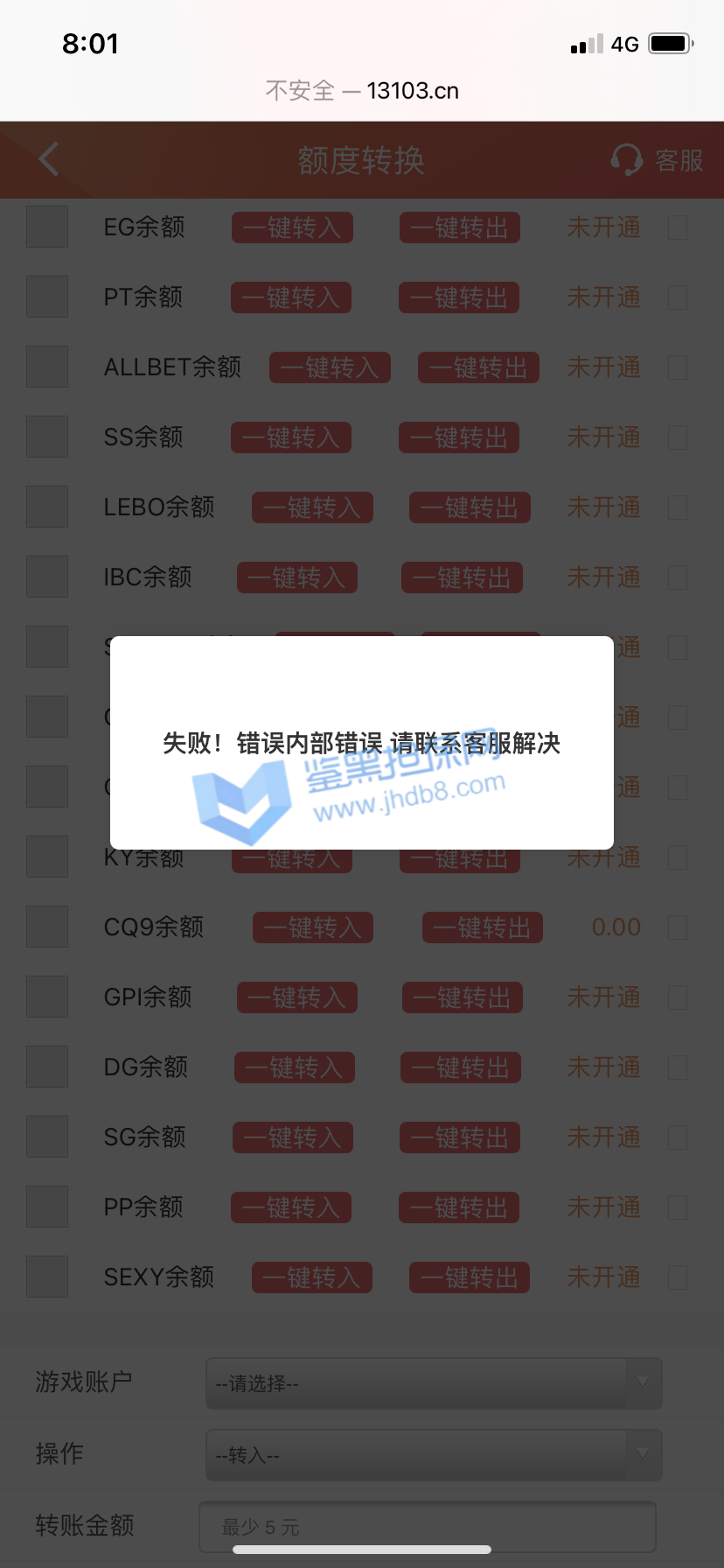Viewport: 724px width, 1568px height.
Task: Expand the 游戏账户 dropdown
Action: [x=434, y=1383]
